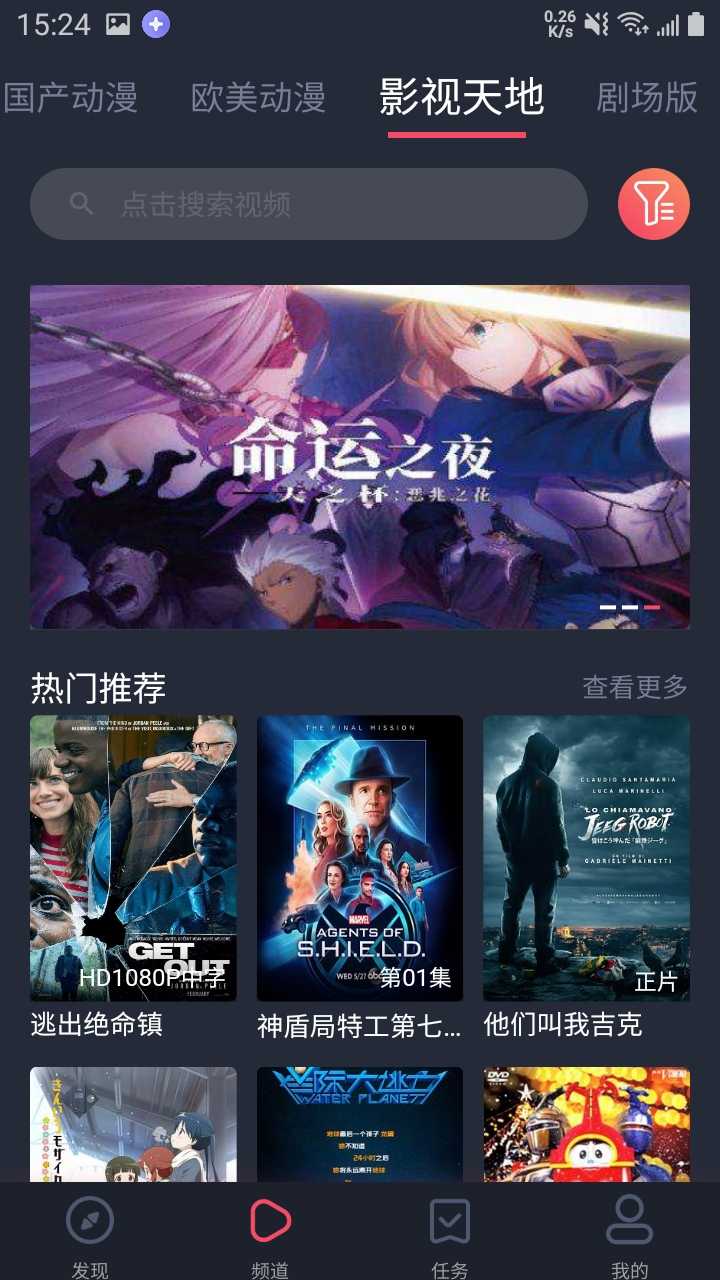Open 查看更多 to see more recommendations
The height and width of the screenshot is (1280, 720).
point(635,687)
